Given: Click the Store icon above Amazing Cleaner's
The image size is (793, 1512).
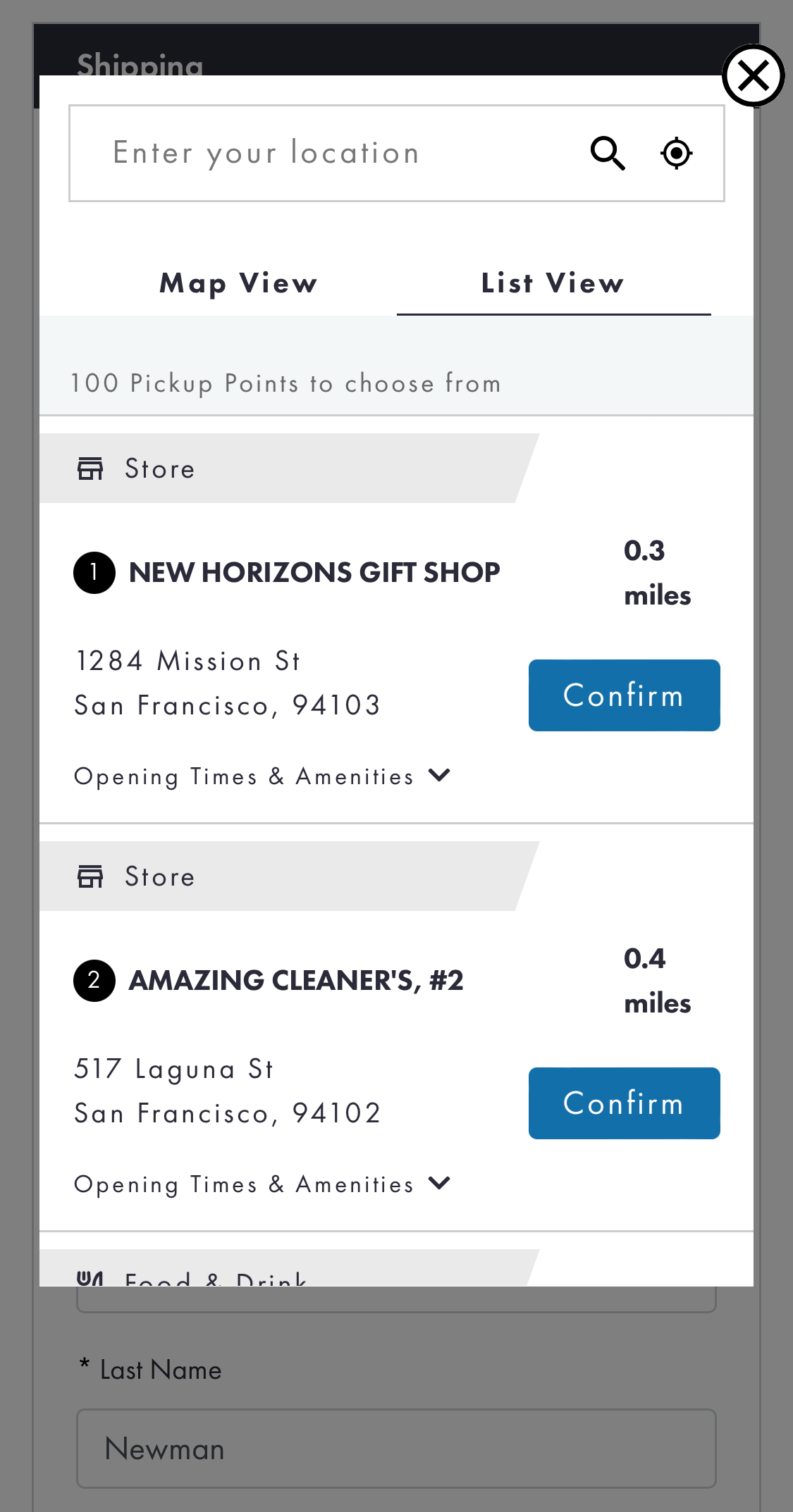Looking at the screenshot, I should click(90, 876).
